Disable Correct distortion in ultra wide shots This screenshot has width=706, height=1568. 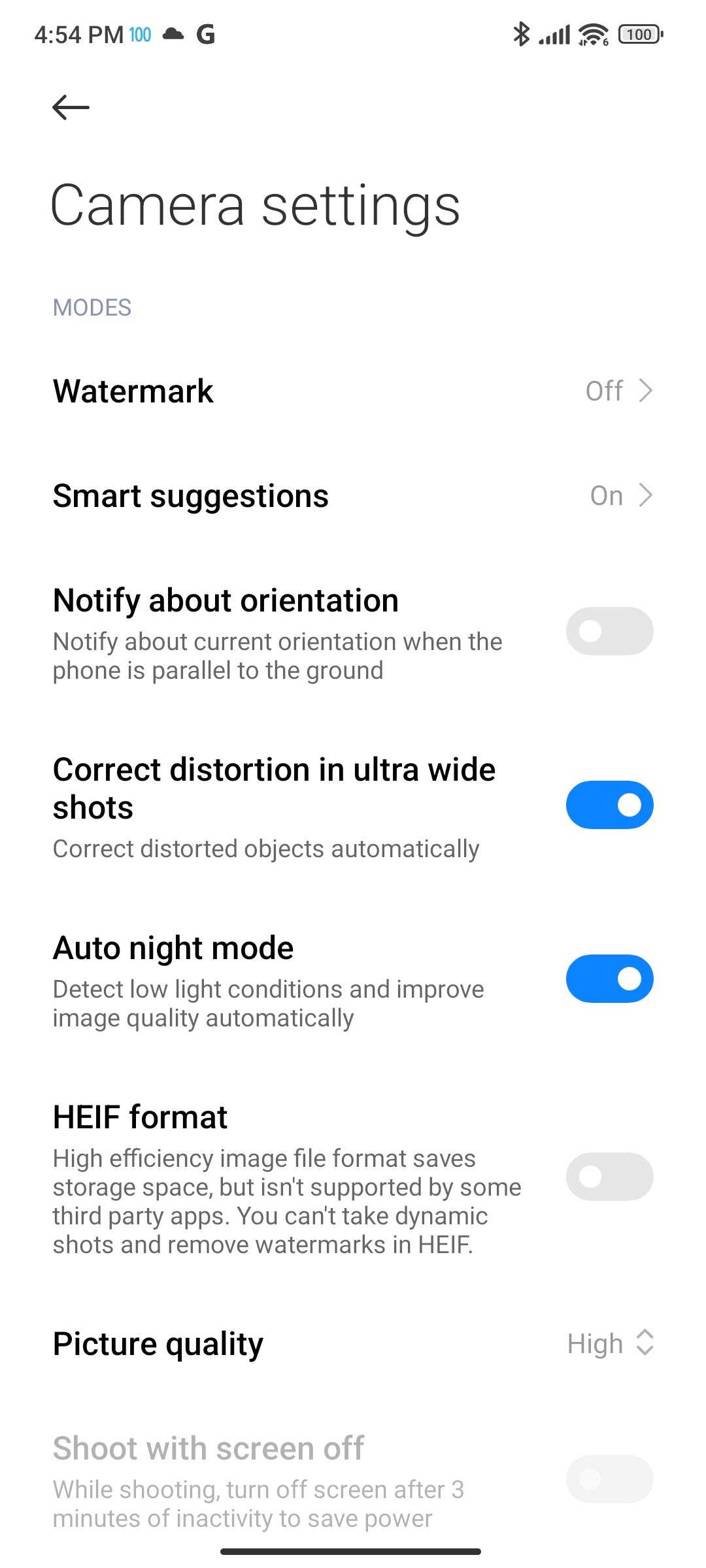609,805
